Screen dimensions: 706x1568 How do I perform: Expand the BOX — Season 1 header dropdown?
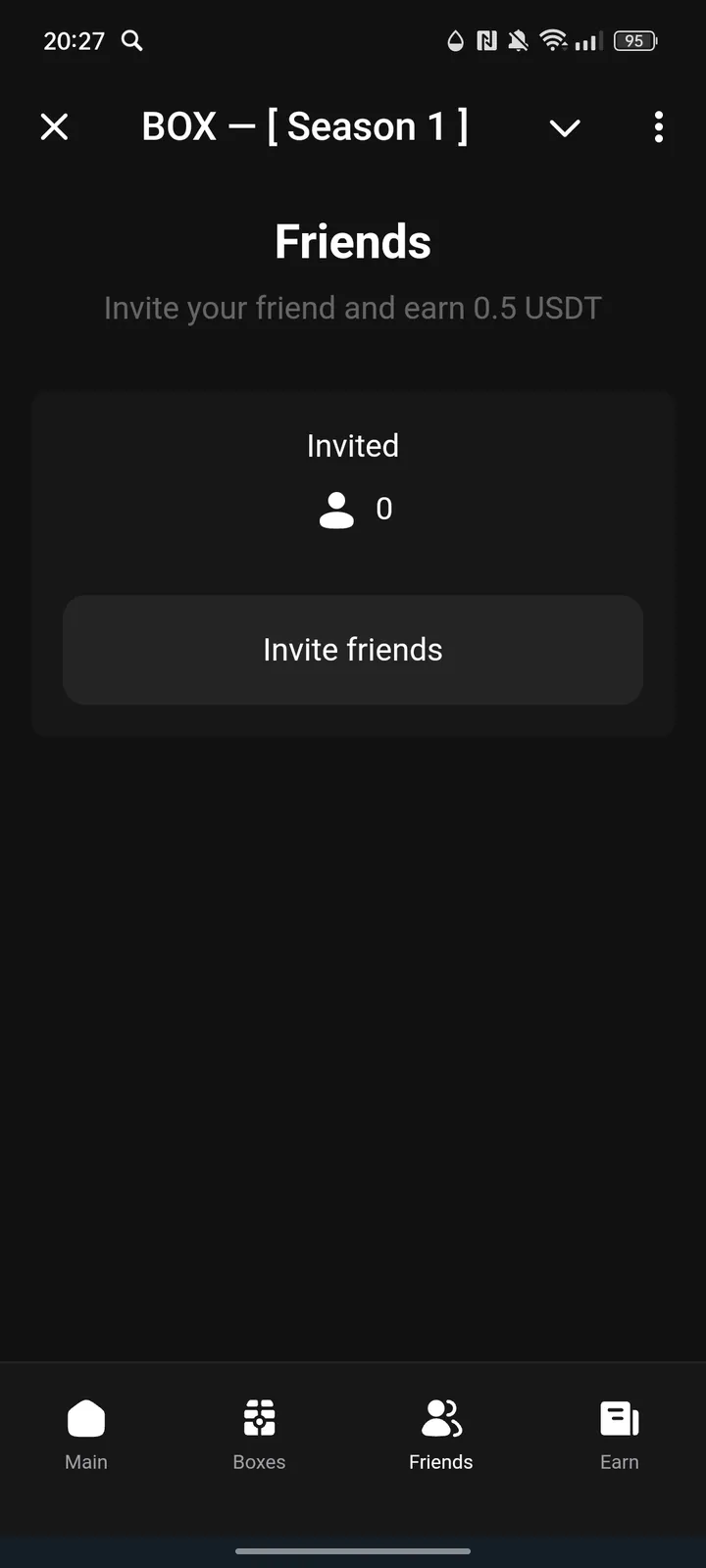click(566, 127)
